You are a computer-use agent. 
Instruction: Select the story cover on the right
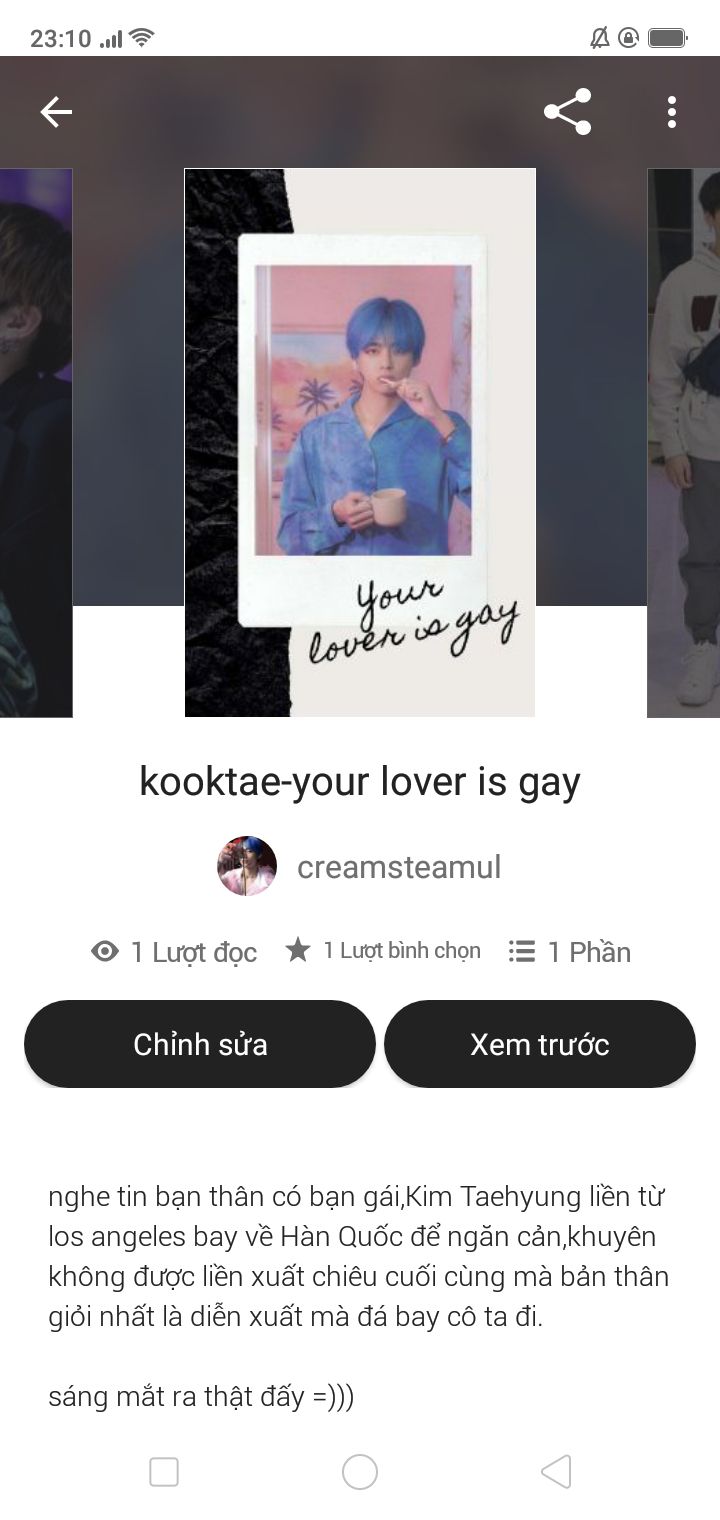coord(684,442)
